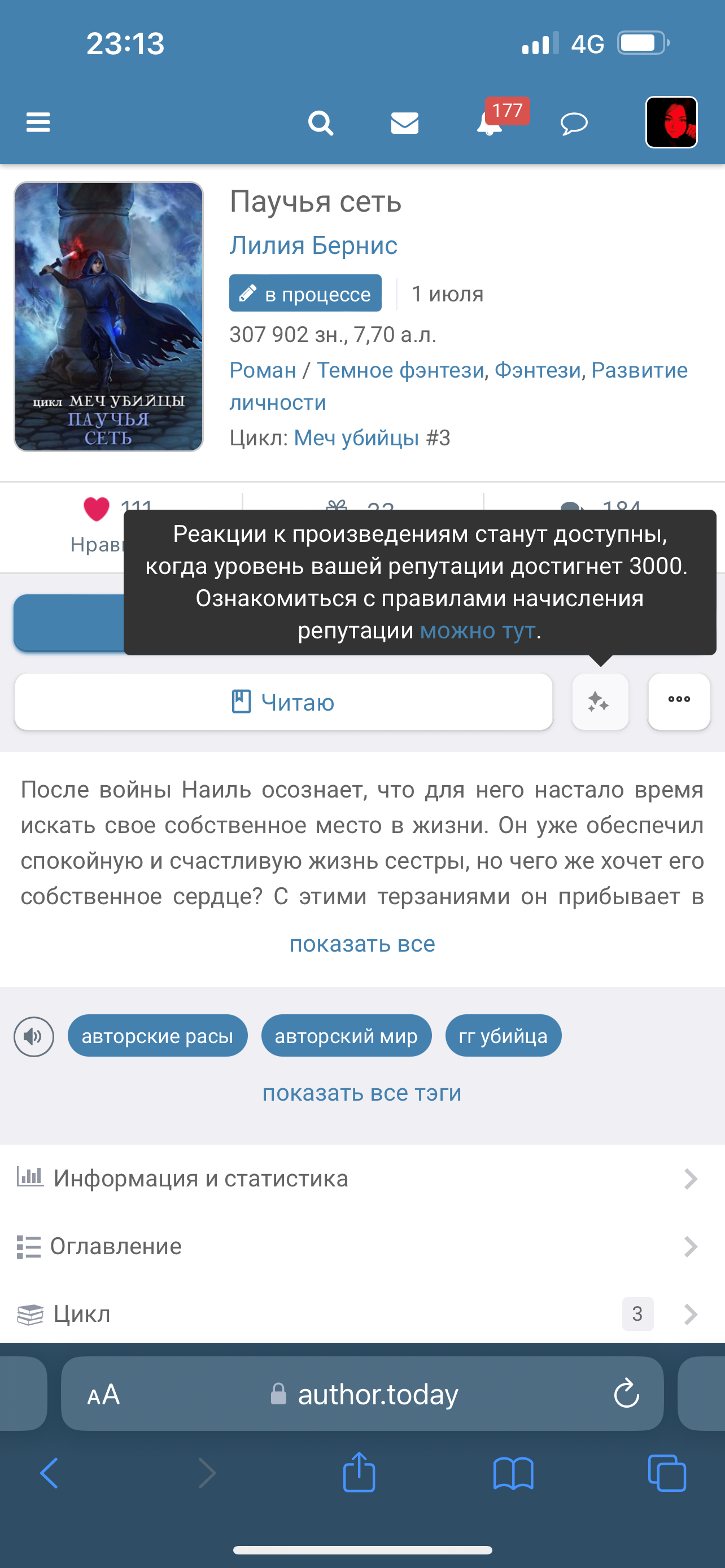Expand description with показать все
The height and width of the screenshot is (1568, 725).
(x=362, y=944)
